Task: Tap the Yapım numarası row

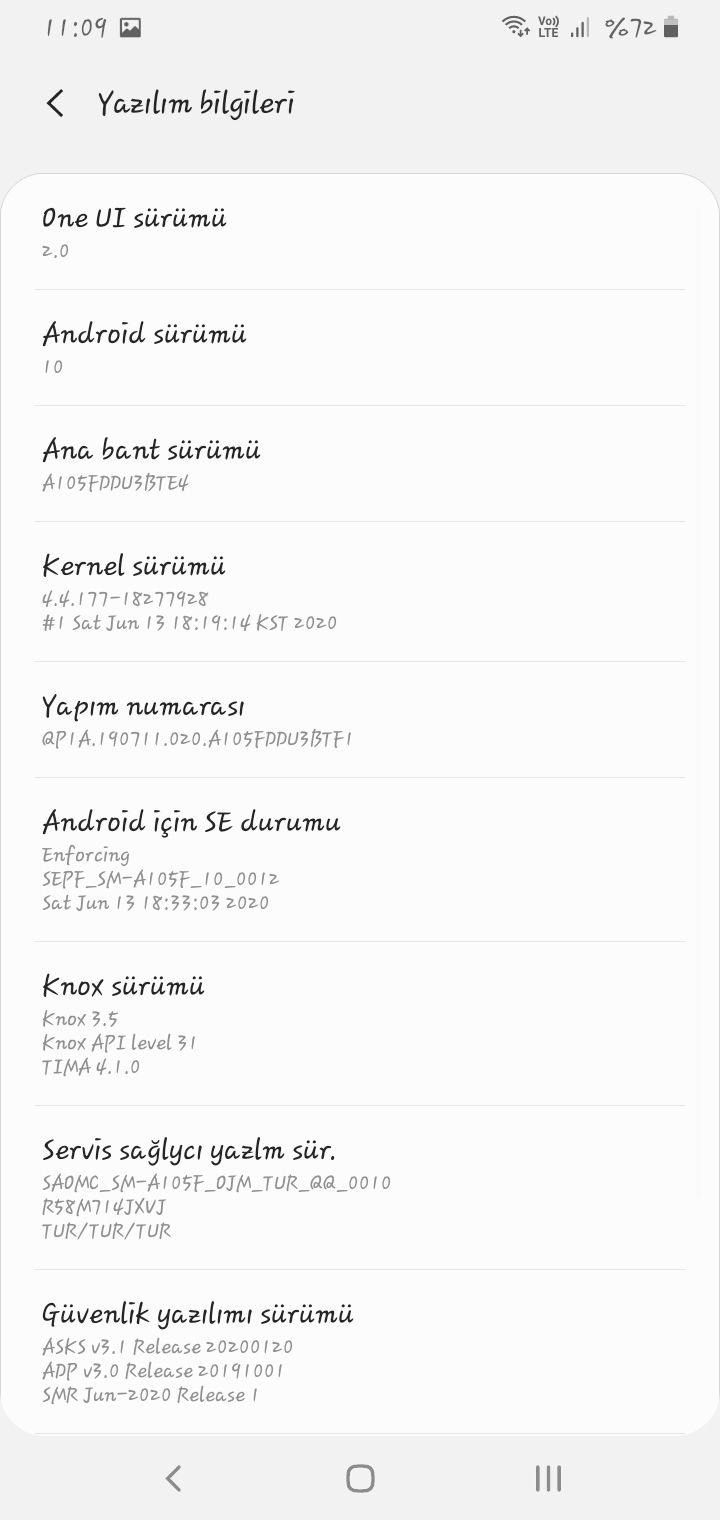Action: 360,720
